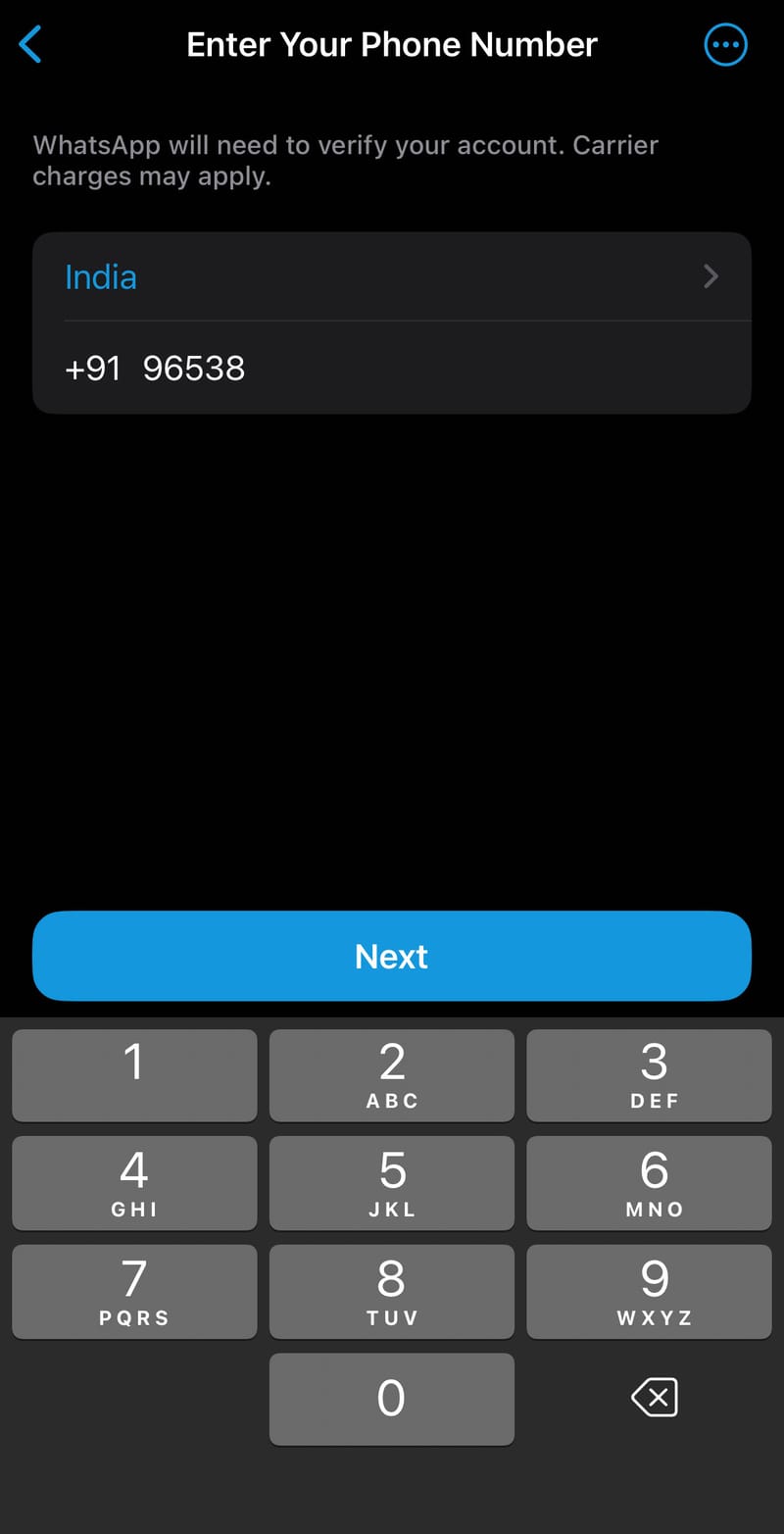Tap the 9 key
This screenshot has width=784, height=1534.
pos(649,1291)
